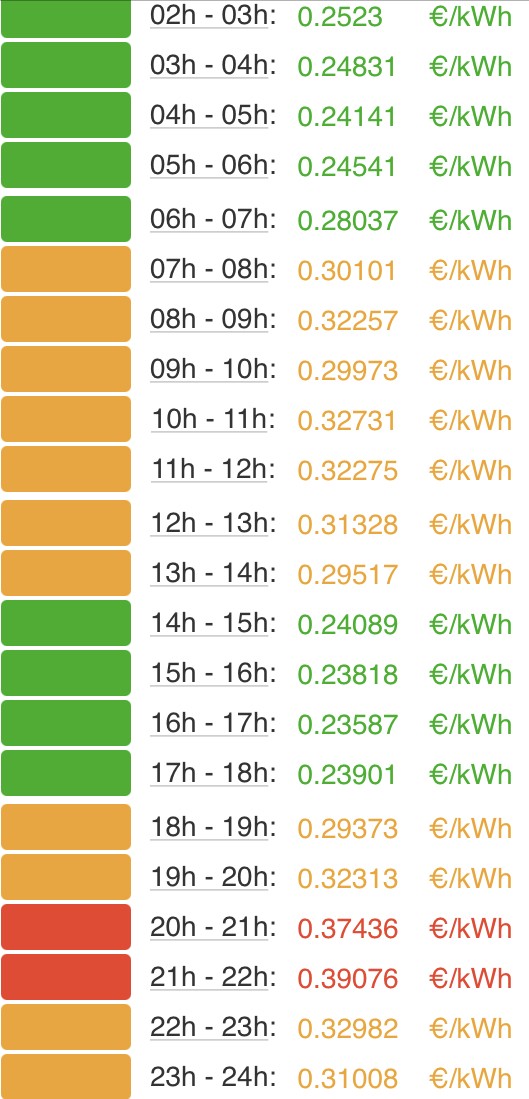529x1099 pixels.
Task: Open the 23h - 24h time slot link
Action: [209, 1077]
